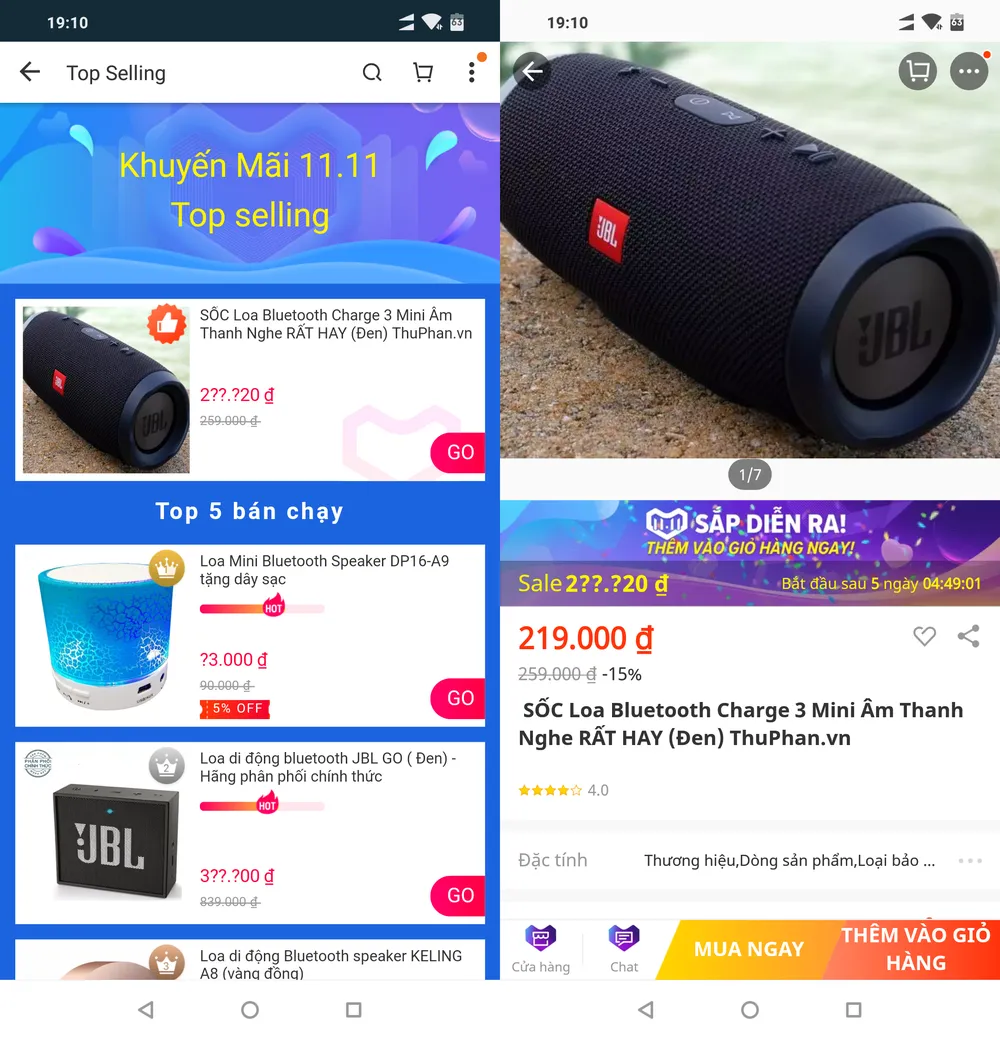
Task: Tap THÊM VÀO GIỎ HÀNG button
Action: click(915, 949)
